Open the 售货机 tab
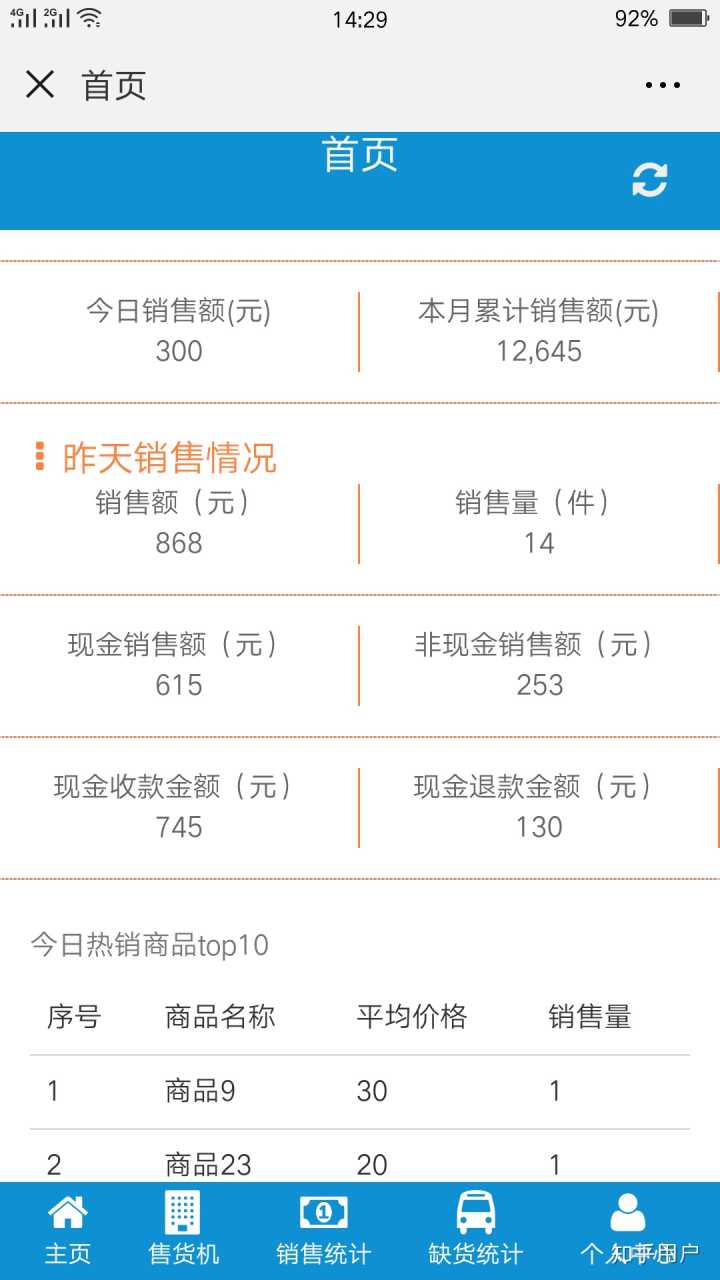Screen dimensions: 720x1280 pyautogui.click(x=183, y=1230)
